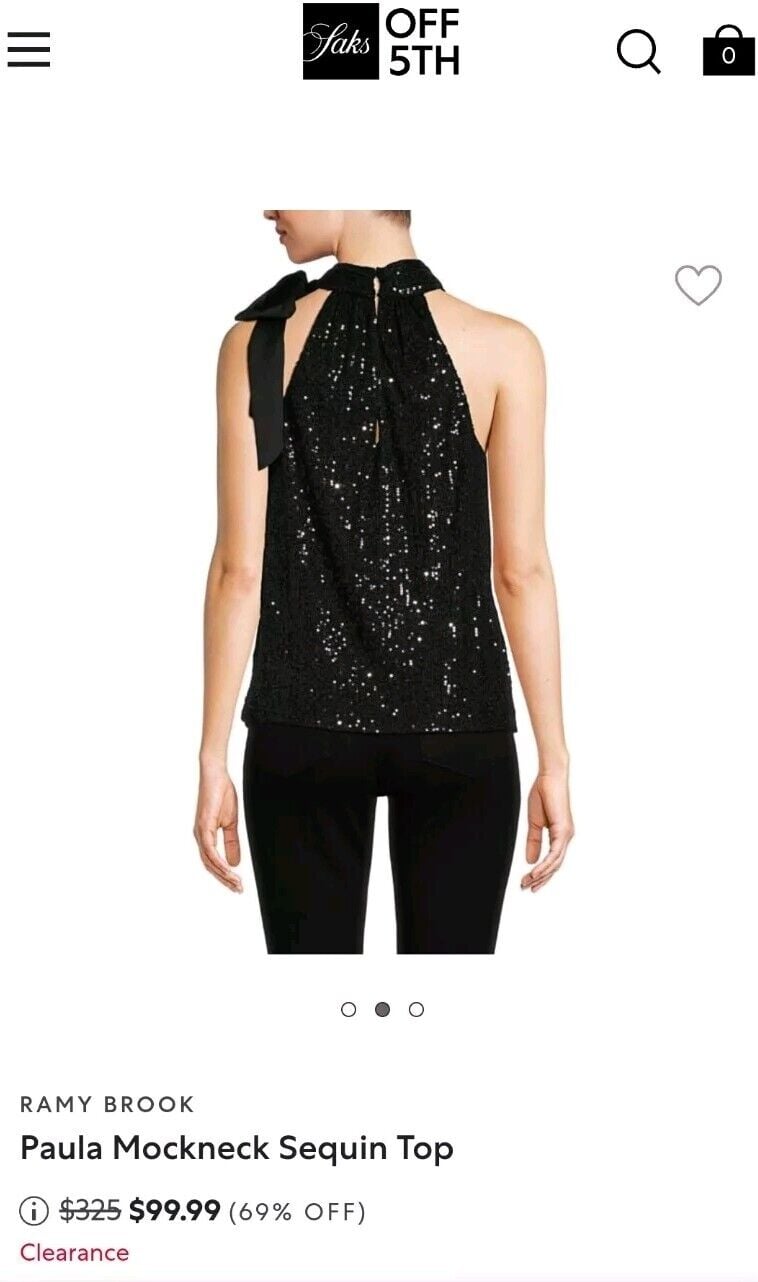Open the hamburger menu
Image resolution: width=758 pixels, height=1282 pixels.
[28, 49]
